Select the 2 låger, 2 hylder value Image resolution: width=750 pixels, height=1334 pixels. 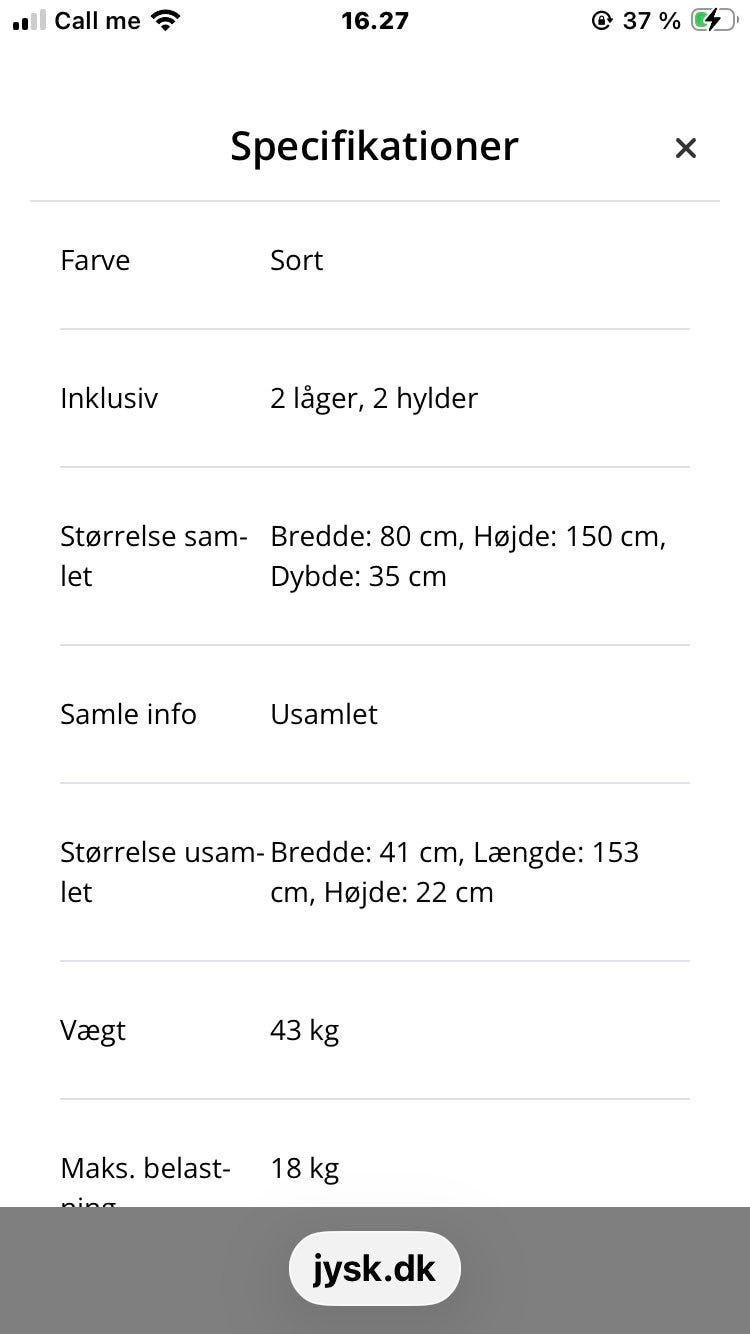(x=373, y=398)
